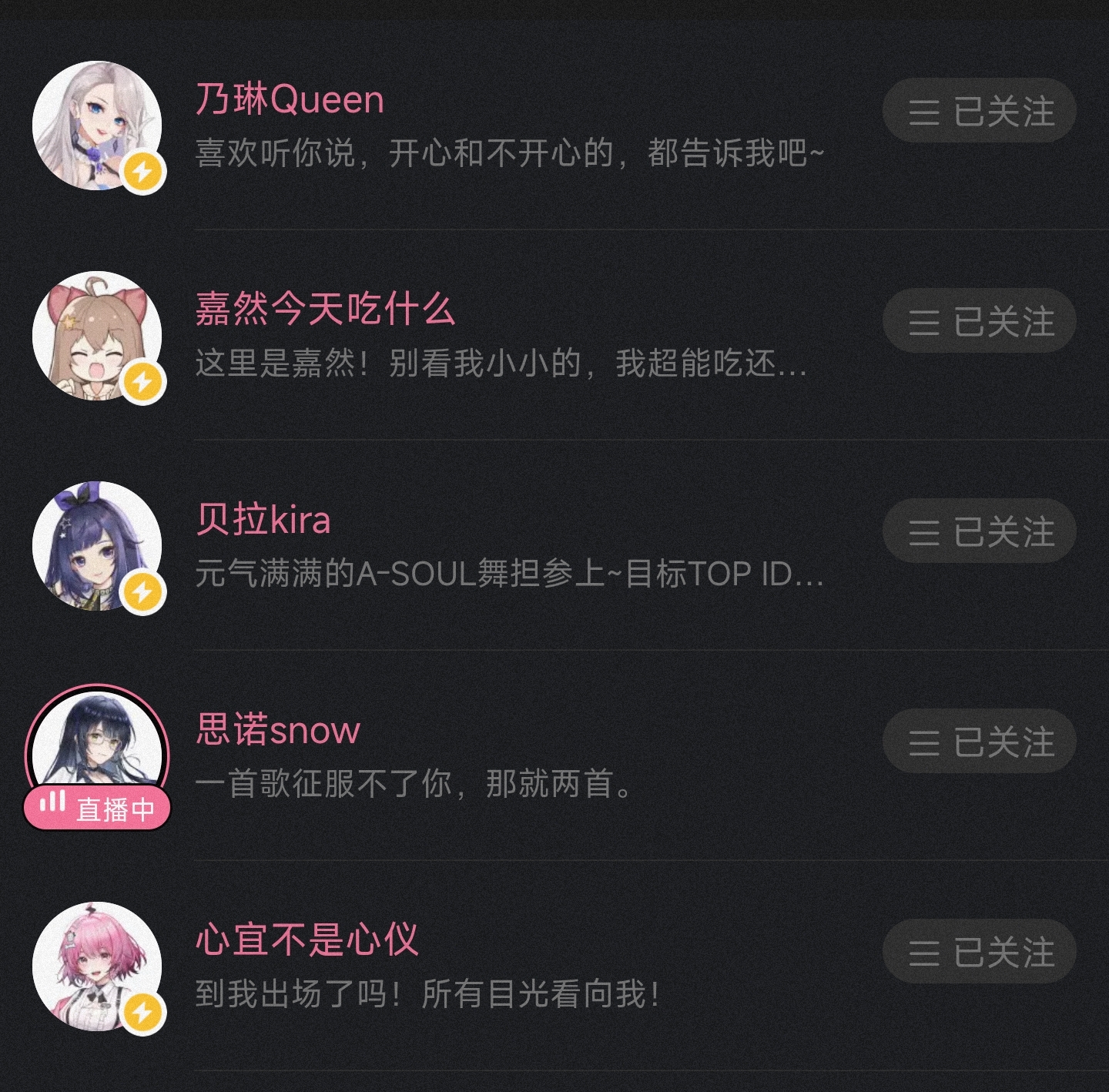The height and width of the screenshot is (1092, 1109).
Task: Tap the 已关注 button next to 思诺snow
Action: pyautogui.click(x=979, y=742)
